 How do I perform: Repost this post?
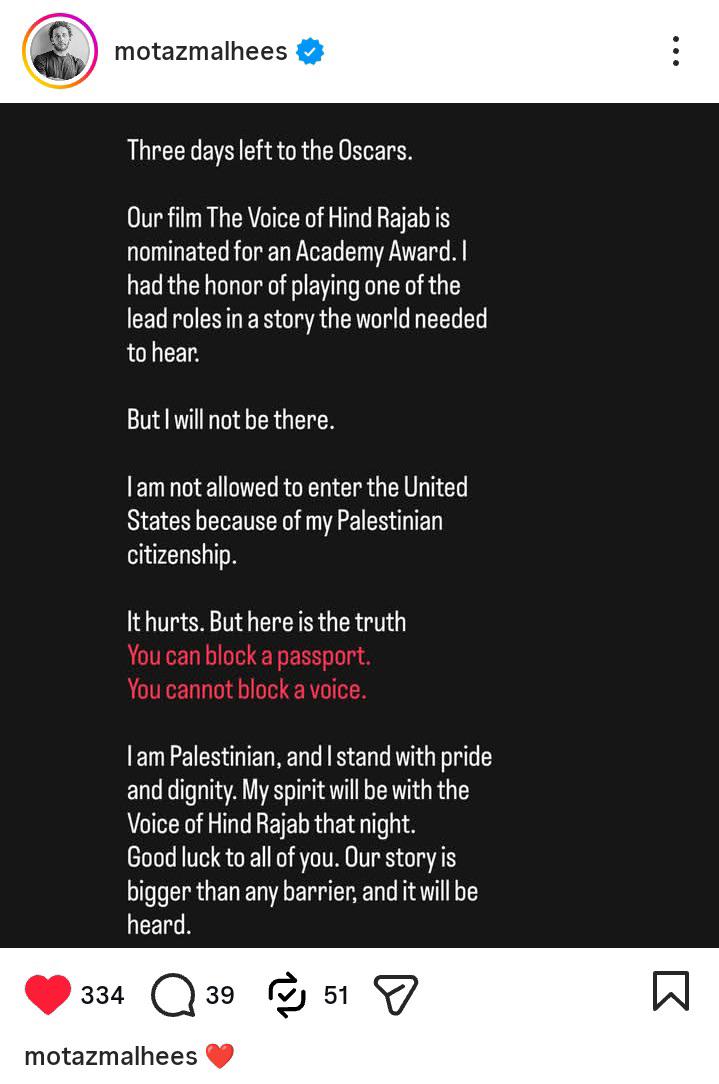click(288, 995)
